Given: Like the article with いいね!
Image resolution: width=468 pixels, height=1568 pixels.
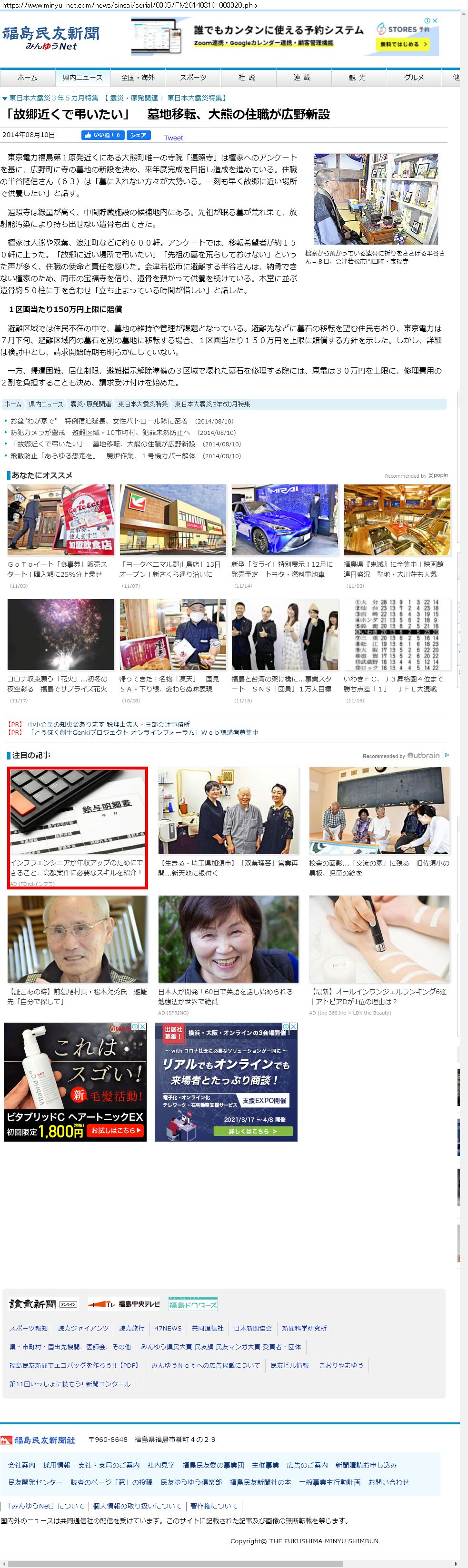Looking at the screenshot, I should [x=102, y=135].
